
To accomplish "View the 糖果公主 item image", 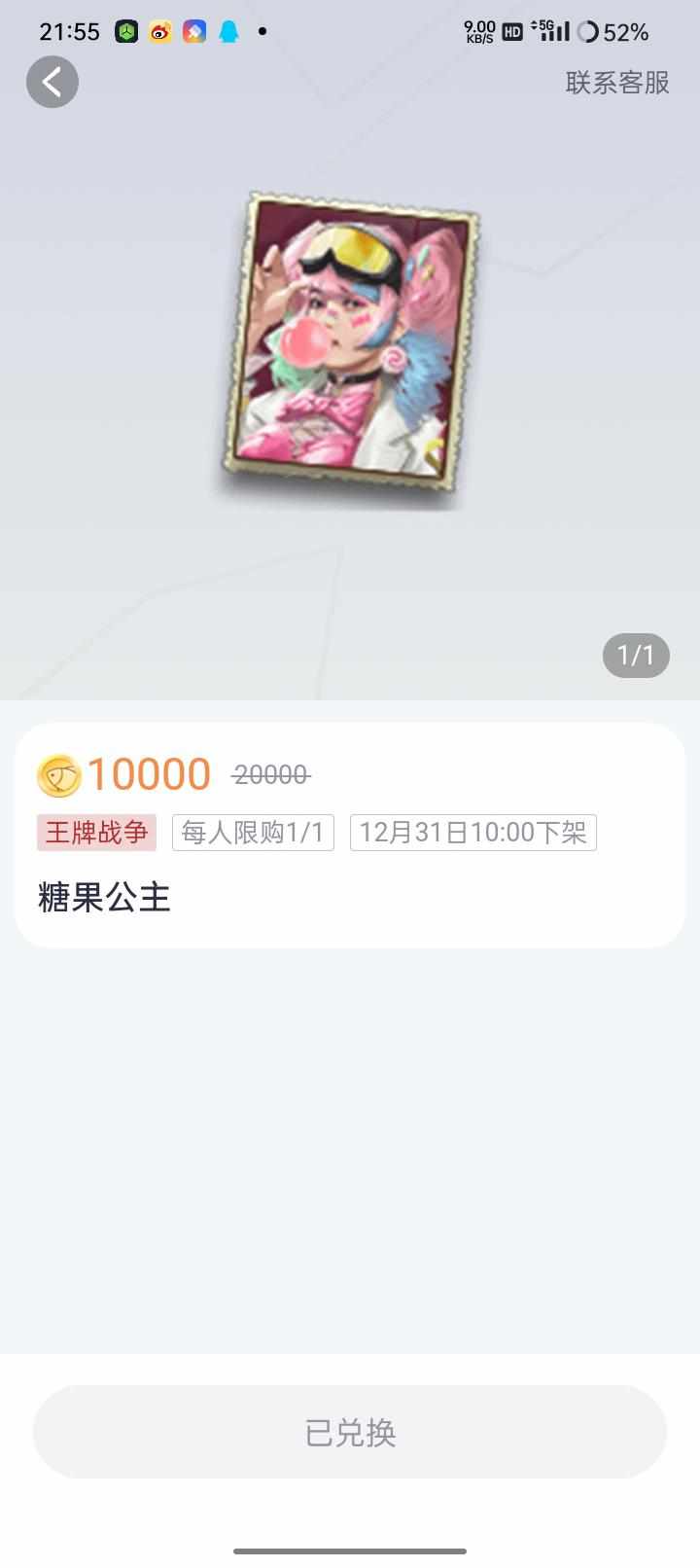I will point(349,351).
